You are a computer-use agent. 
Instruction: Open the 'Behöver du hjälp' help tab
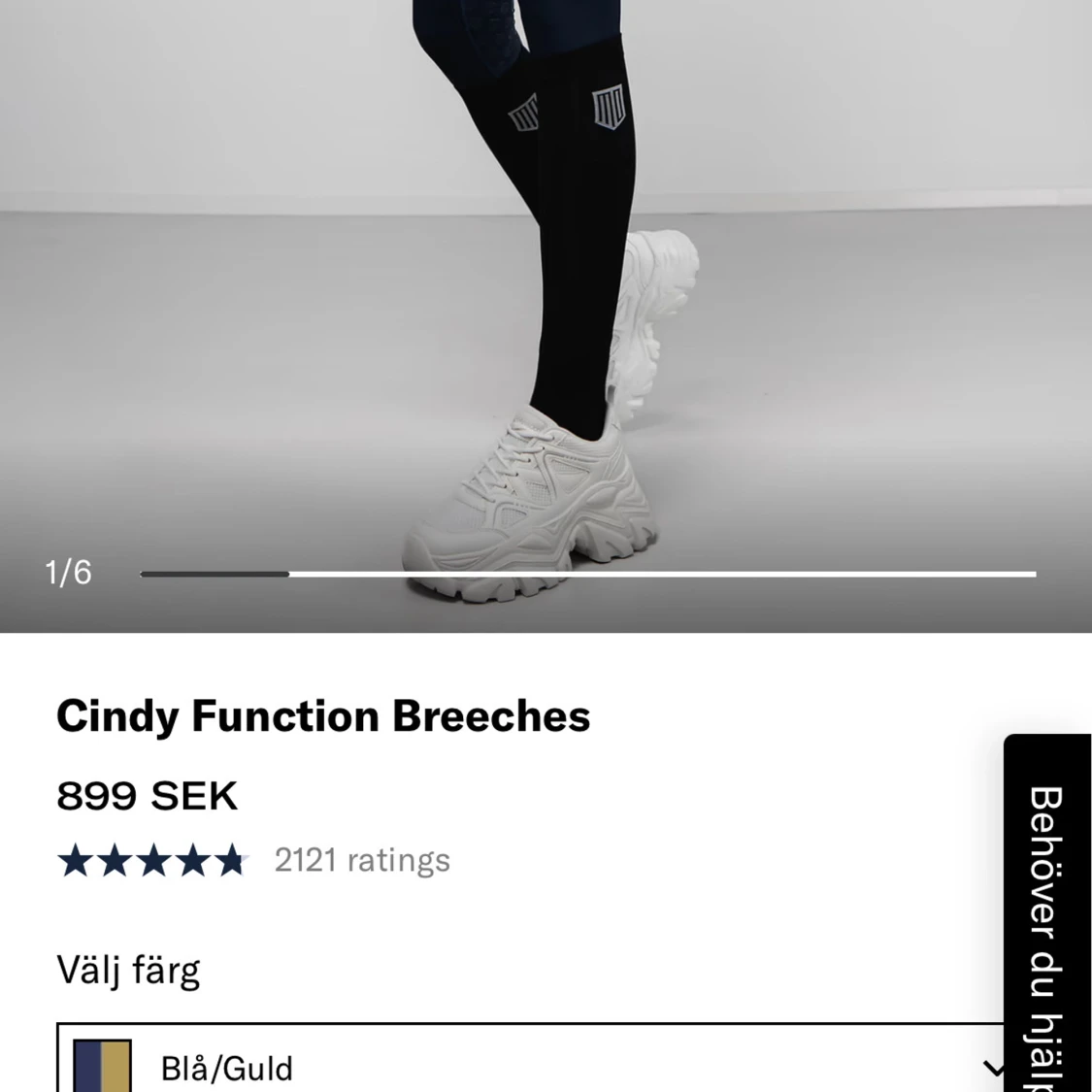(x=1047, y=913)
